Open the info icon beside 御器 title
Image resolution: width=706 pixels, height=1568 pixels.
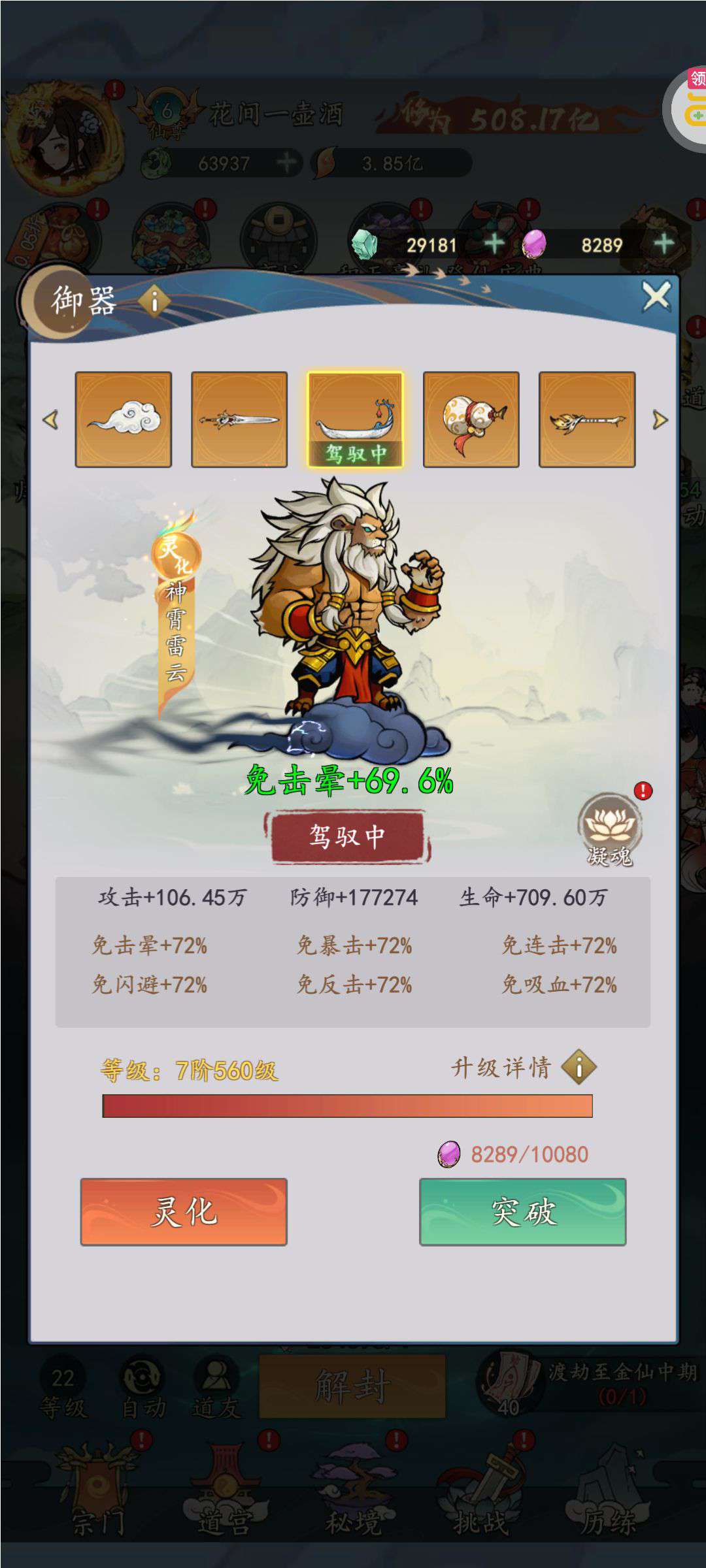coord(154,301)
